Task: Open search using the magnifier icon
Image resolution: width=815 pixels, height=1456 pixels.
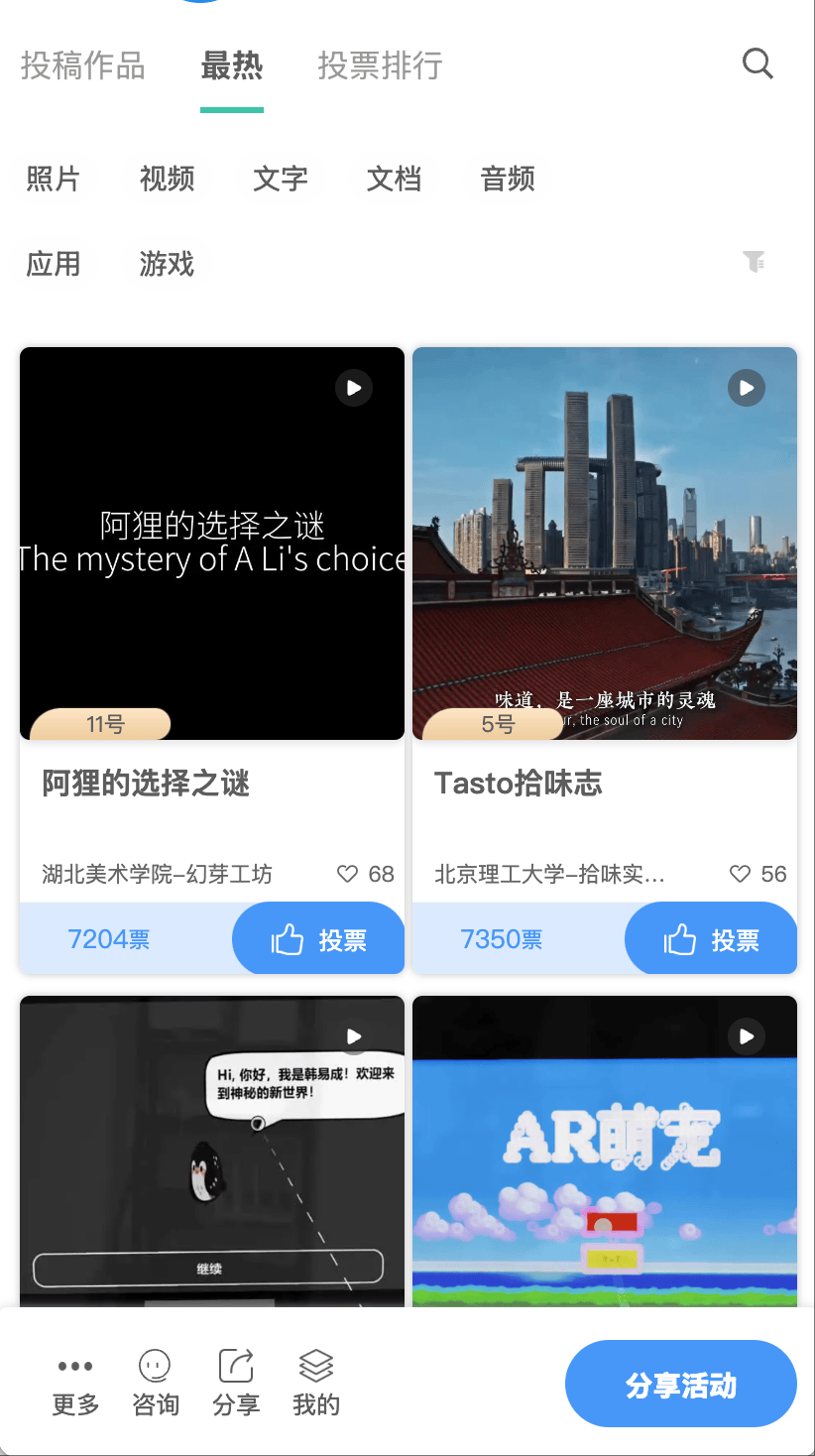Action: (757, 63)
